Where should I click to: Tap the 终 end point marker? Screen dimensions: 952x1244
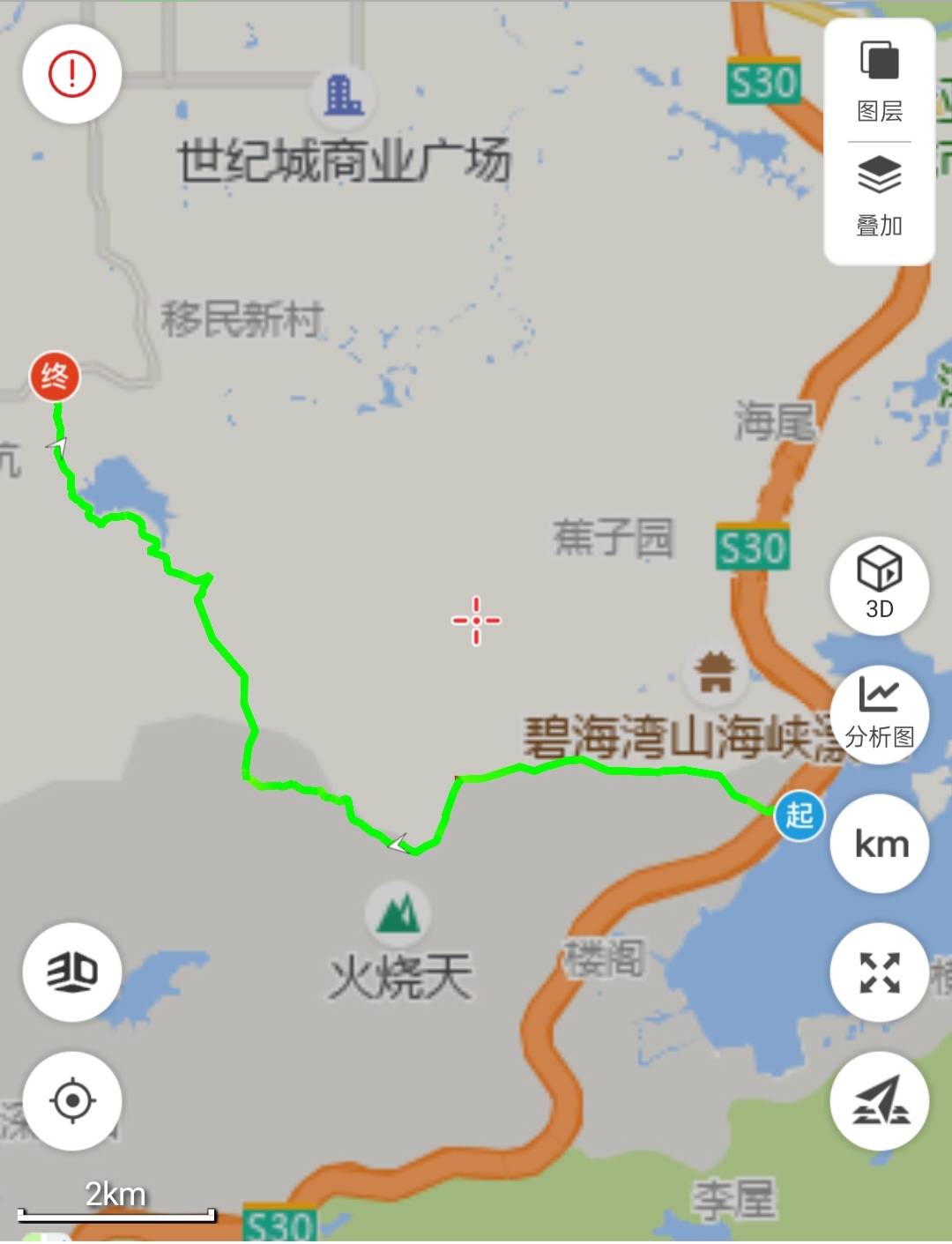(55, 376)
